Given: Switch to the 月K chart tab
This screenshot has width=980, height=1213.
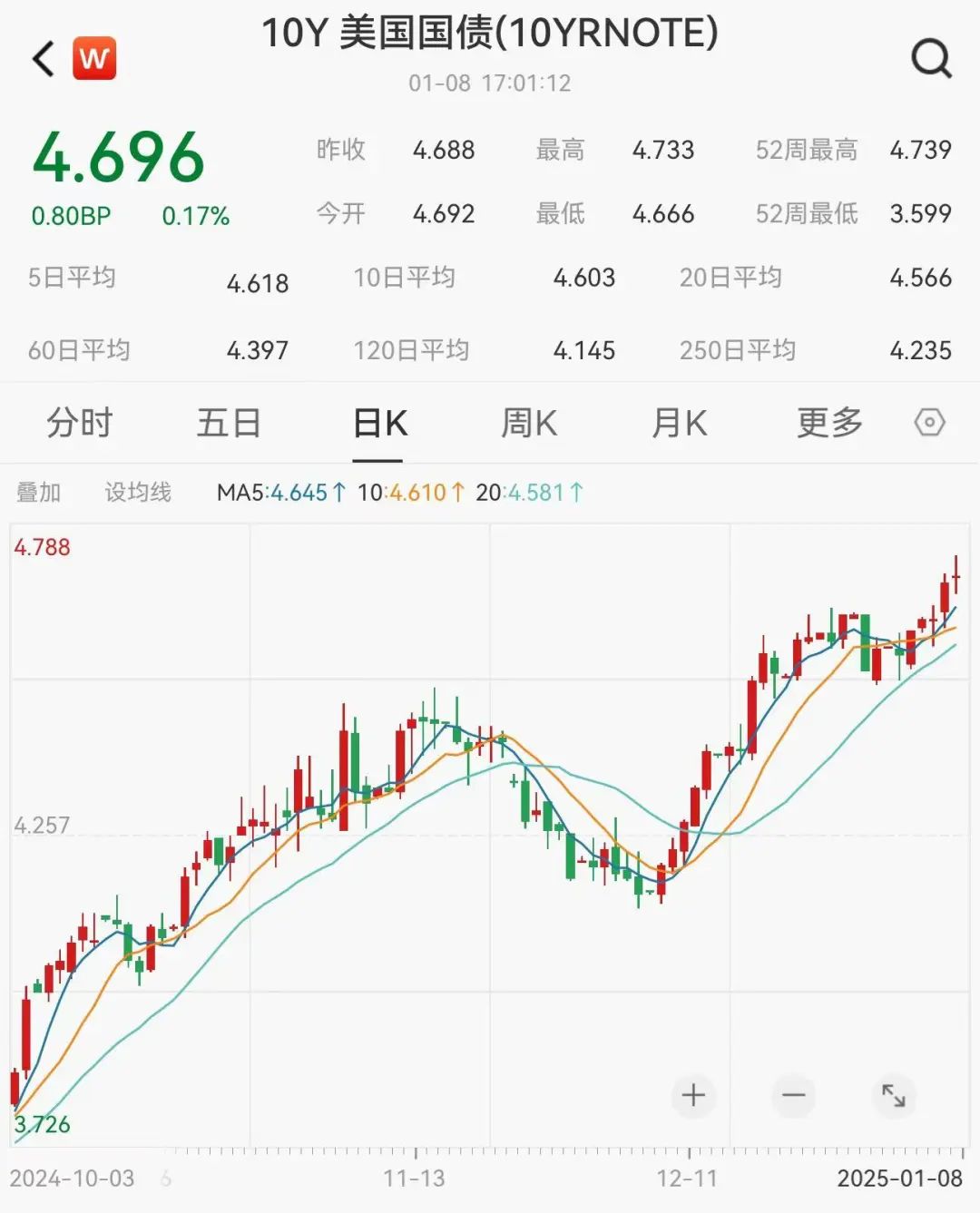Looking at the screenshot, I should click(x=679, y=423).
